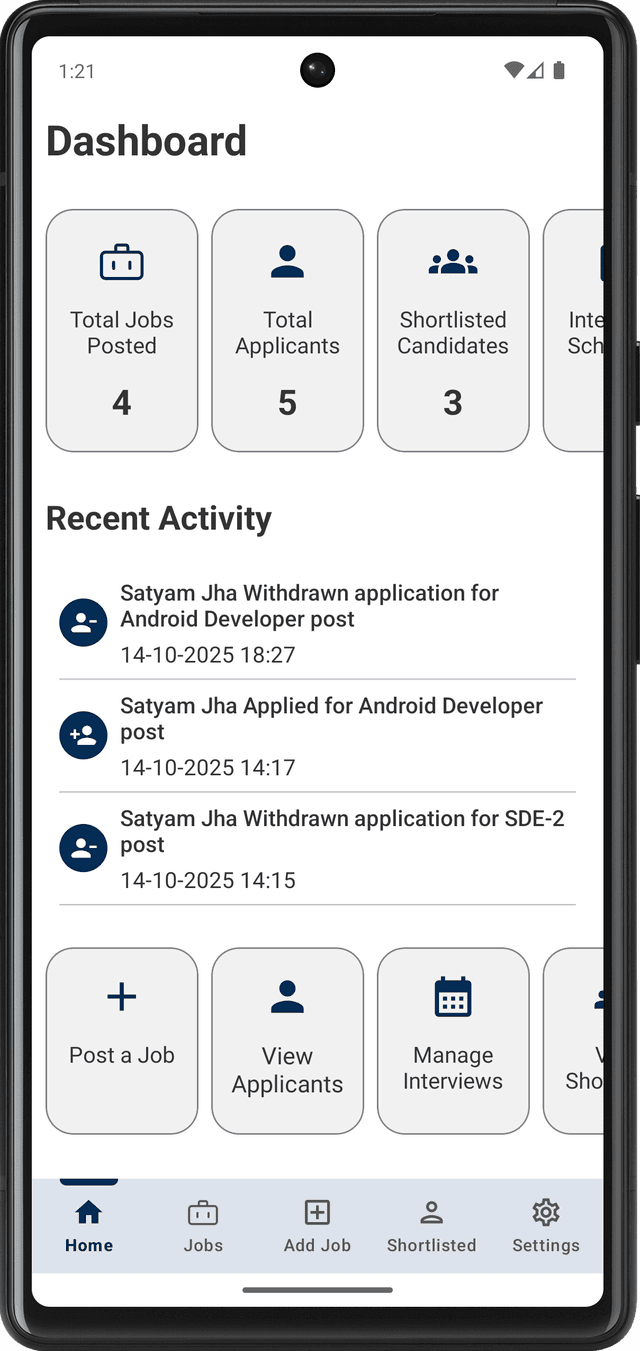Open the SDE-2 withdrawn application activity

coord(317,849)
